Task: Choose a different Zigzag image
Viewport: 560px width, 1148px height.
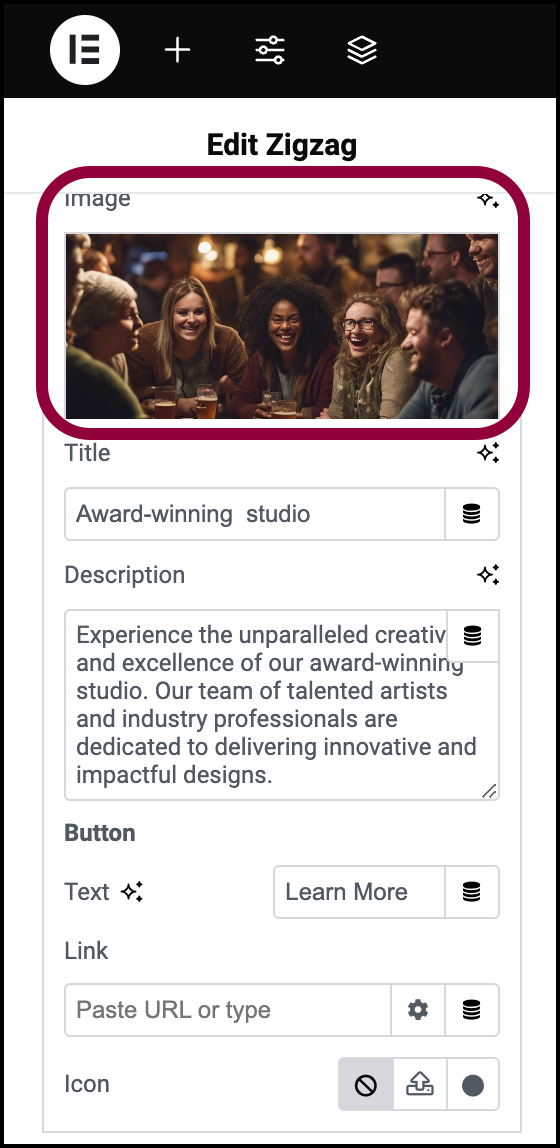Action: click(x=282, y=326)
